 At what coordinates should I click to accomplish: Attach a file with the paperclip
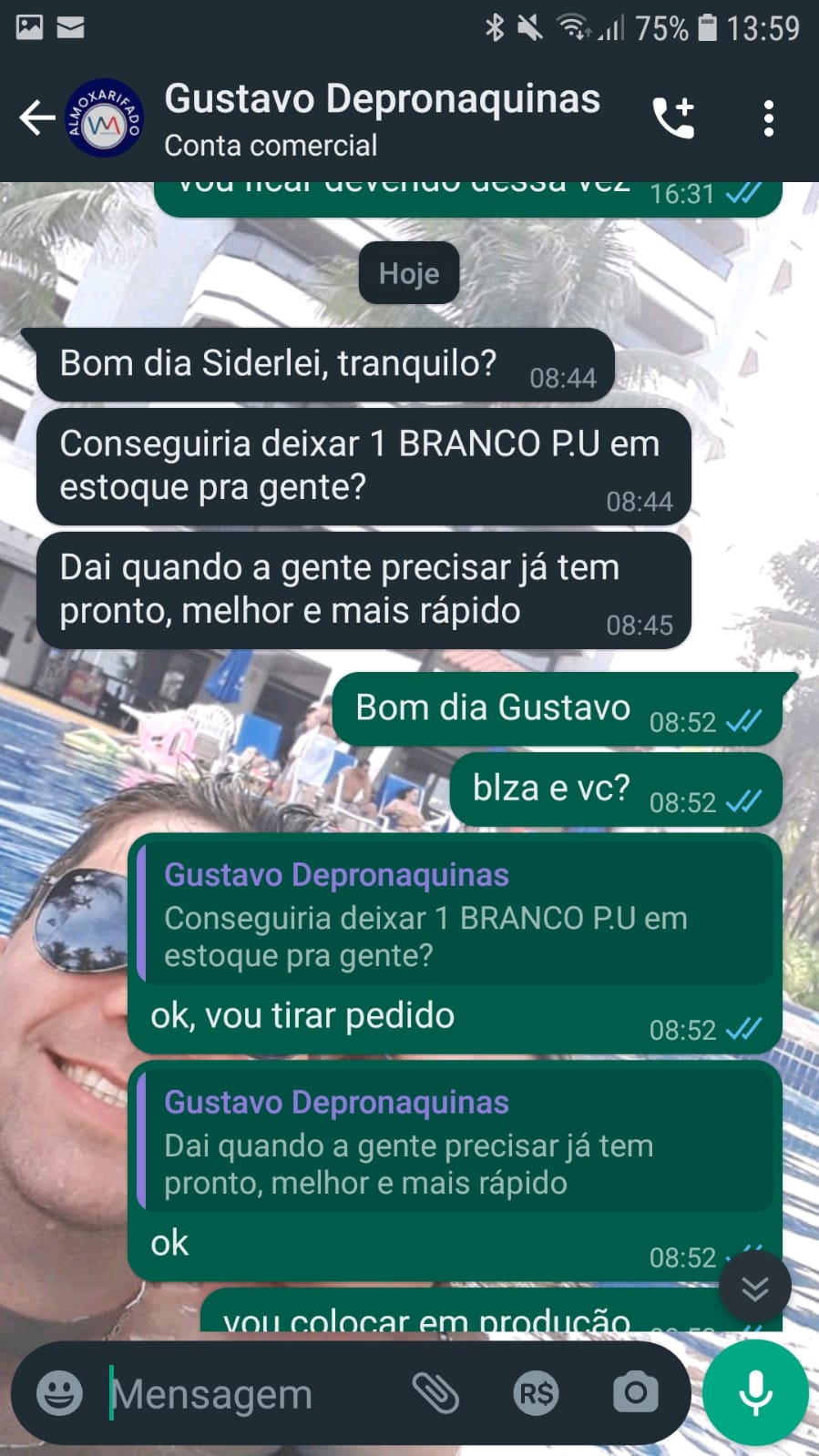435,1393
